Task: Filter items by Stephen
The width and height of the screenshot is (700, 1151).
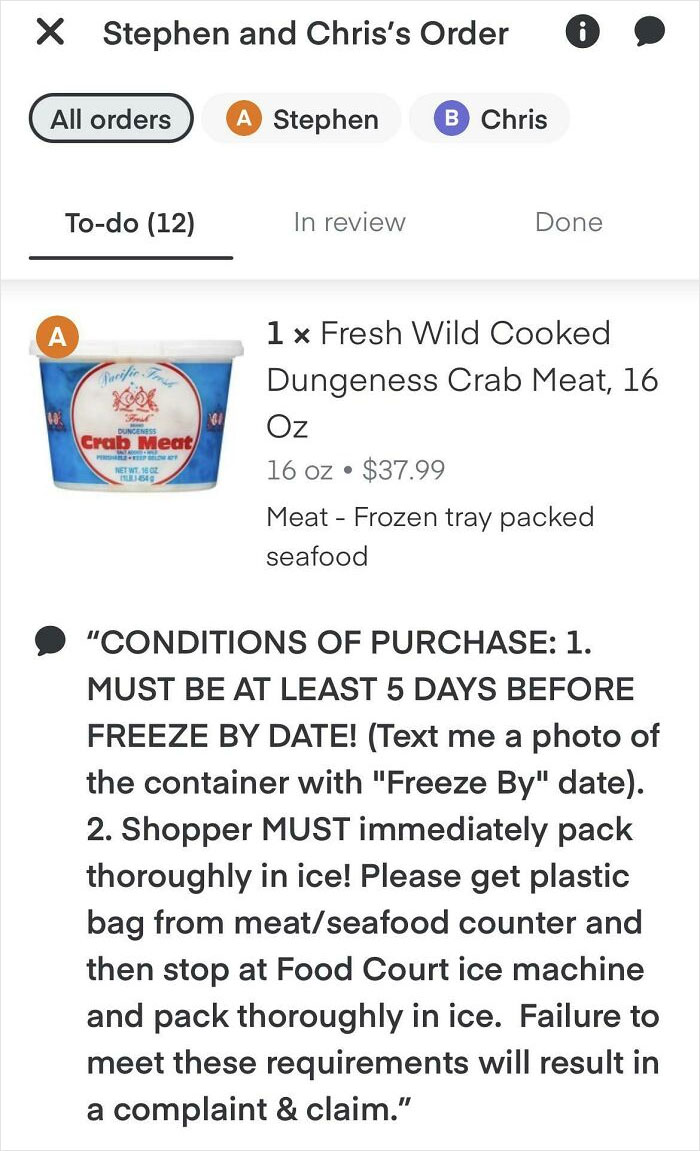Action: pyautogui.click(x=301, y=119)
